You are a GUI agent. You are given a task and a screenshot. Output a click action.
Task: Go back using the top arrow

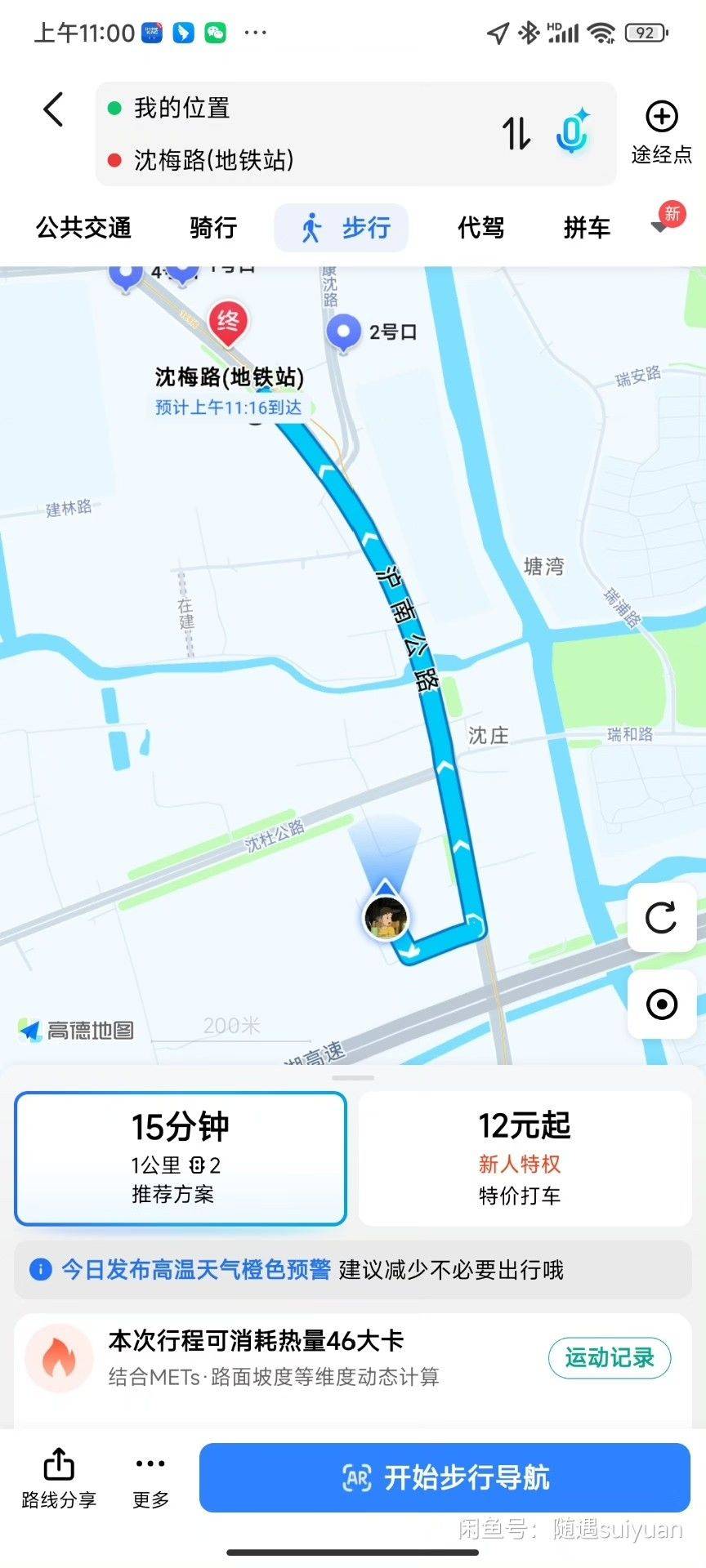tap(54, 109)
